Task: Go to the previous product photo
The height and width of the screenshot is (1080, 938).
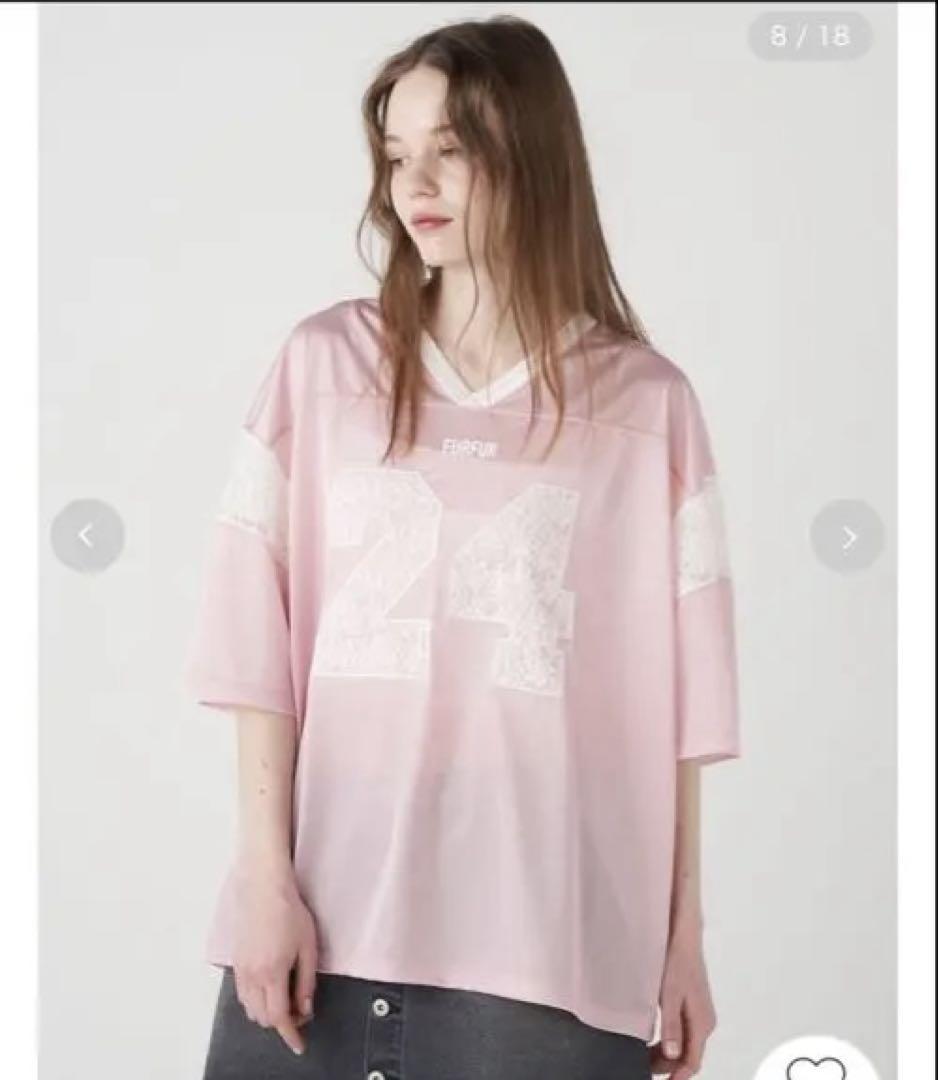Action: point(87,536)
